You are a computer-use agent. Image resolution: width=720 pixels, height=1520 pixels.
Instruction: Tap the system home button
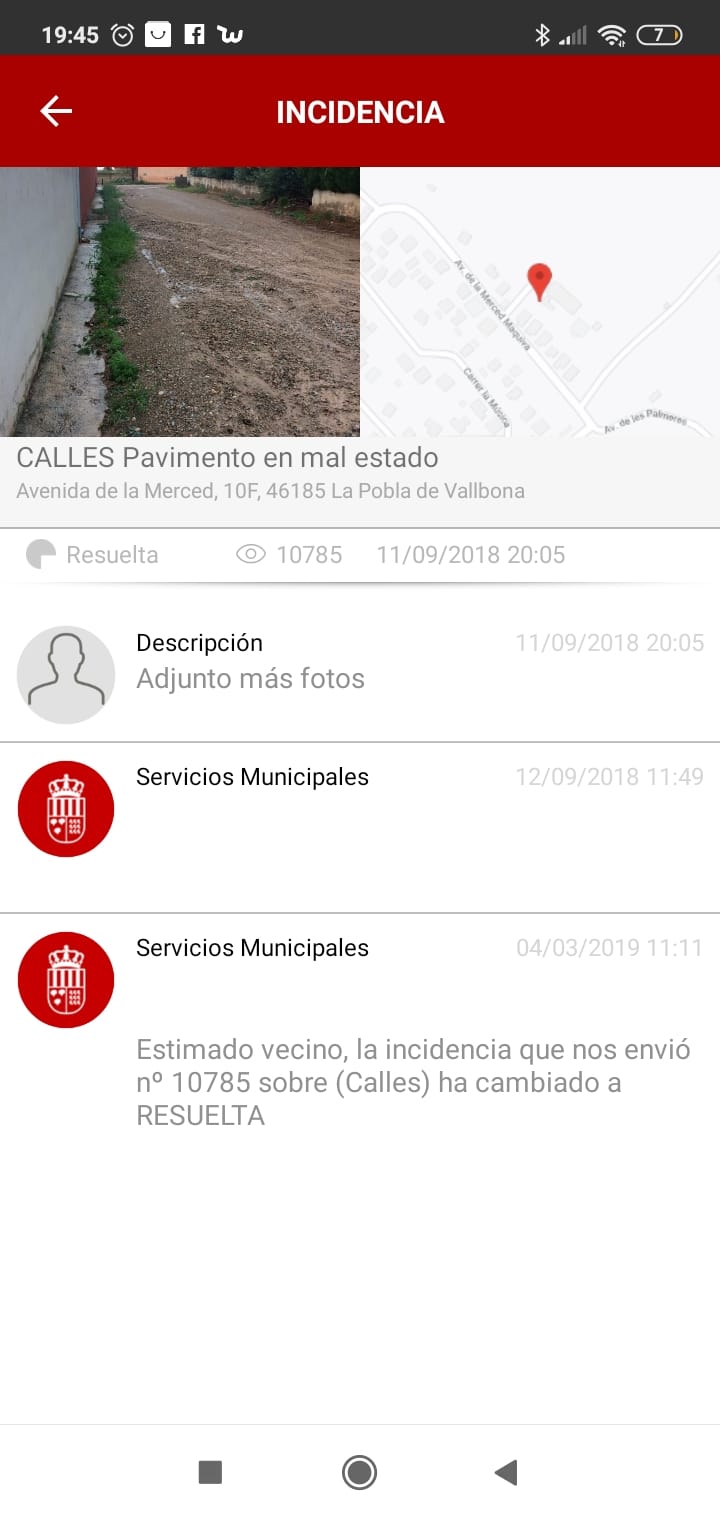(359, 1472)
